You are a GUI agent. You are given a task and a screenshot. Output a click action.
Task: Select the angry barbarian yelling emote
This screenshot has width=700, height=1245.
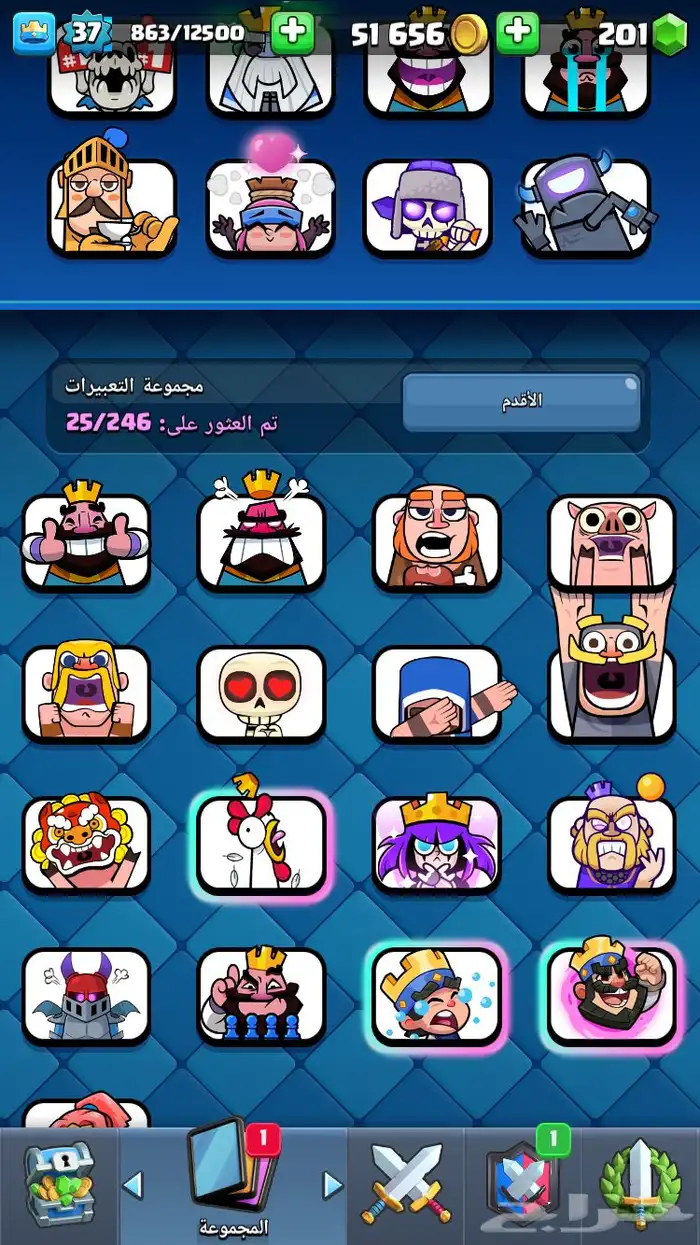(x=86, y=692)
